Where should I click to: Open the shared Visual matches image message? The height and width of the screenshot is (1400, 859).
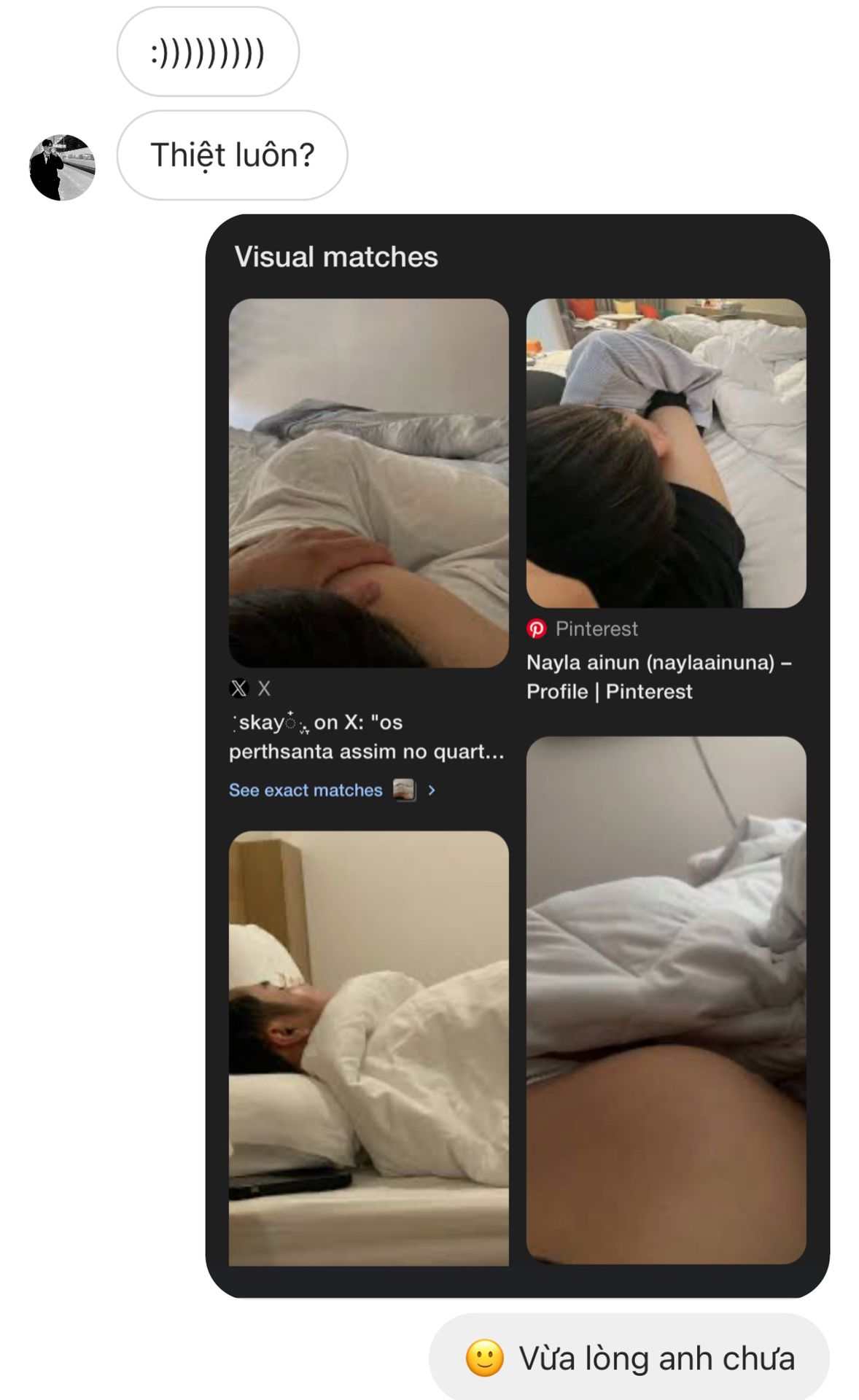point(517,755)
